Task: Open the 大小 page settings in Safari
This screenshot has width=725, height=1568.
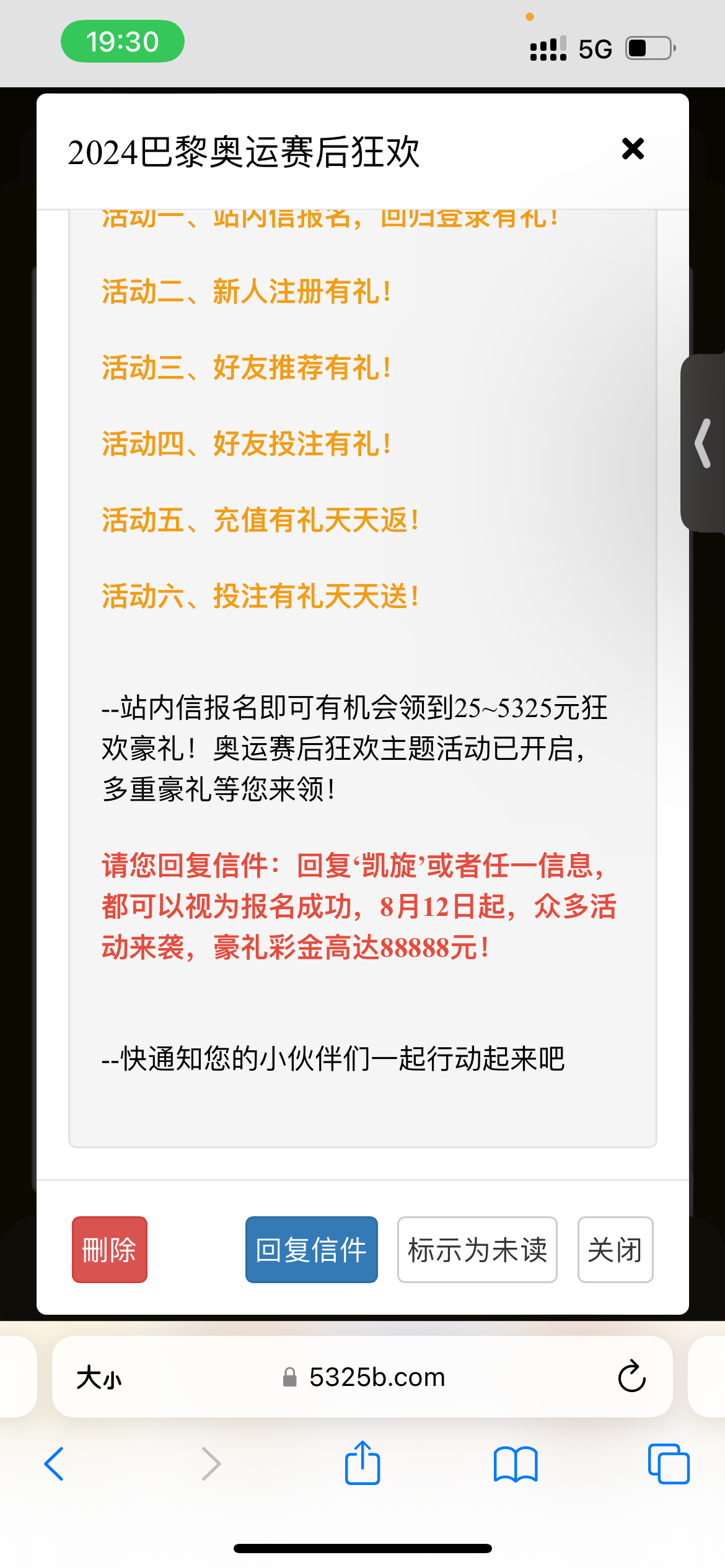Action: coord(99,1378)
